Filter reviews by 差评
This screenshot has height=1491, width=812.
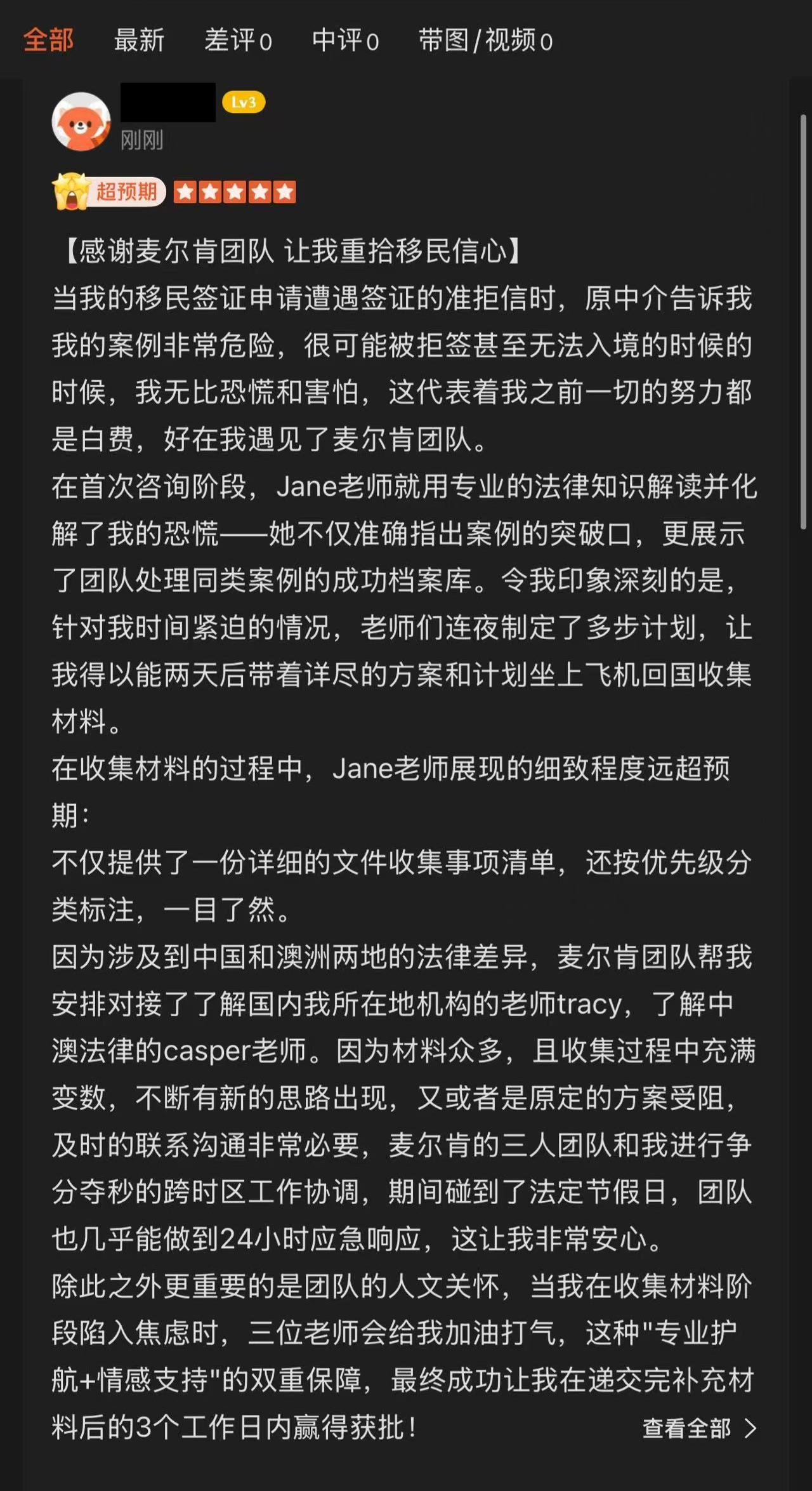click(x=238, y=40)
